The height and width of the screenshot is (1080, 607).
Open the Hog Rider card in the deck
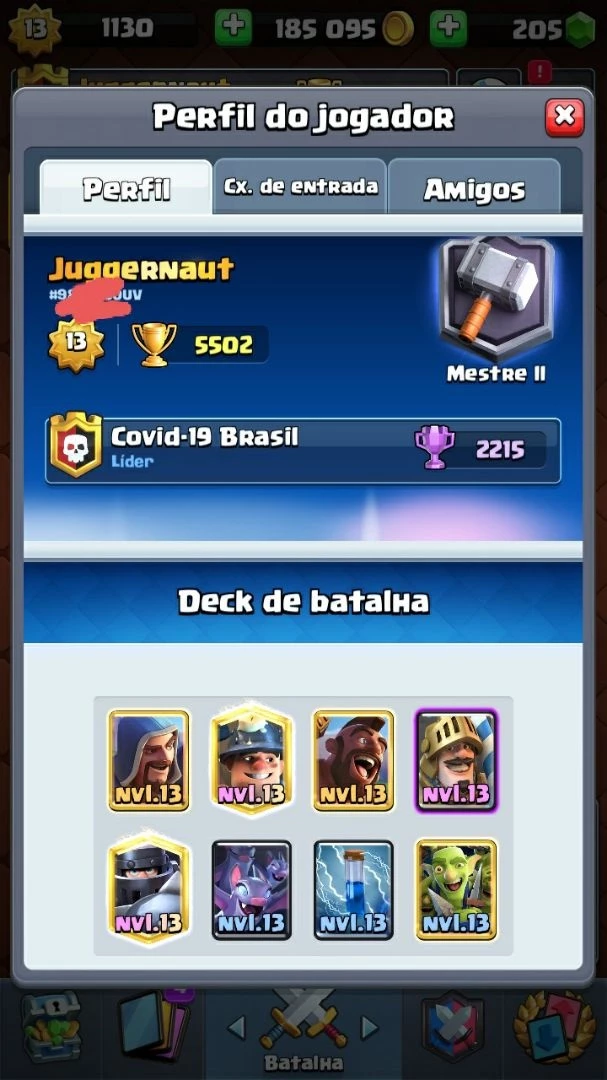[x=353, y=760]
